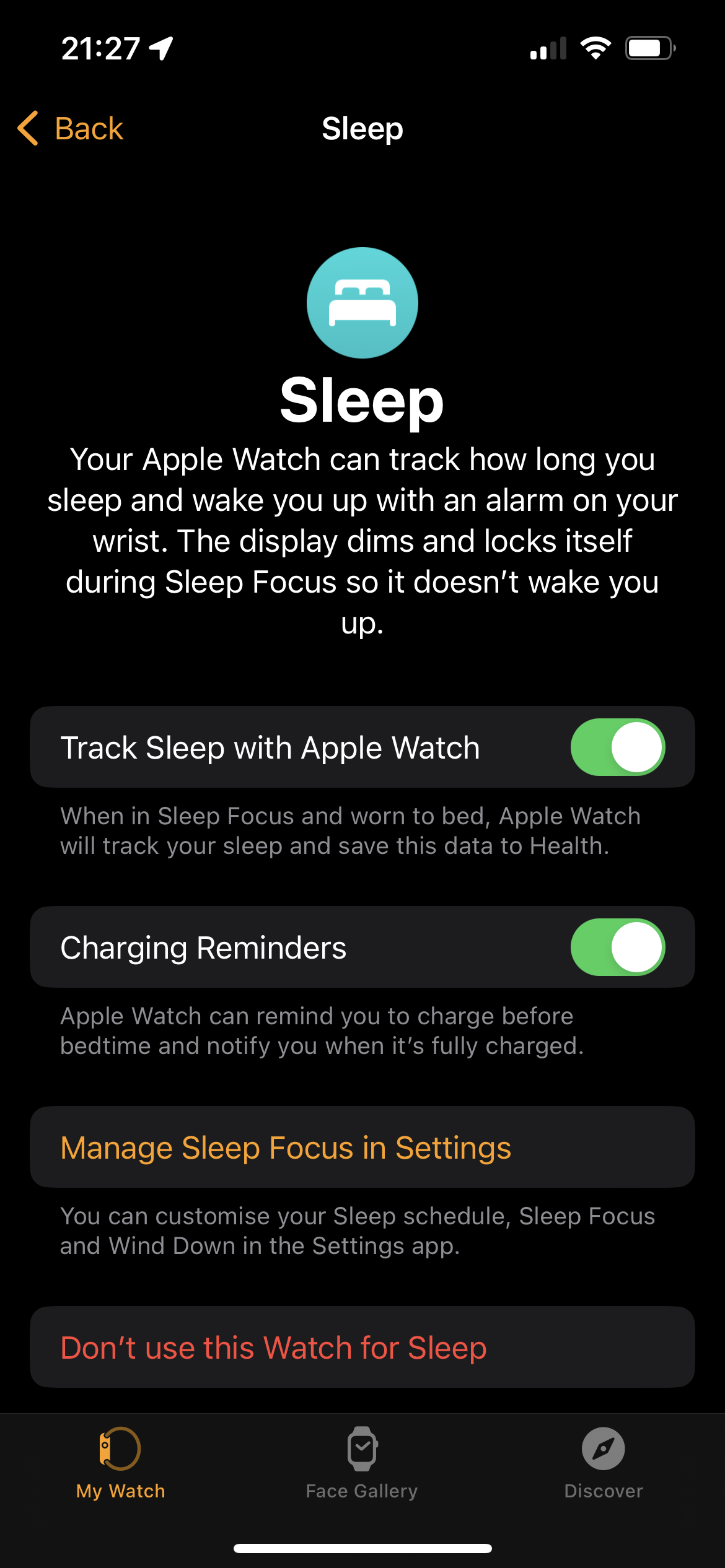This screenshot has height=1568, width=725.
Task: Disable the Charging Reminders switch
Action: point(617,947)
